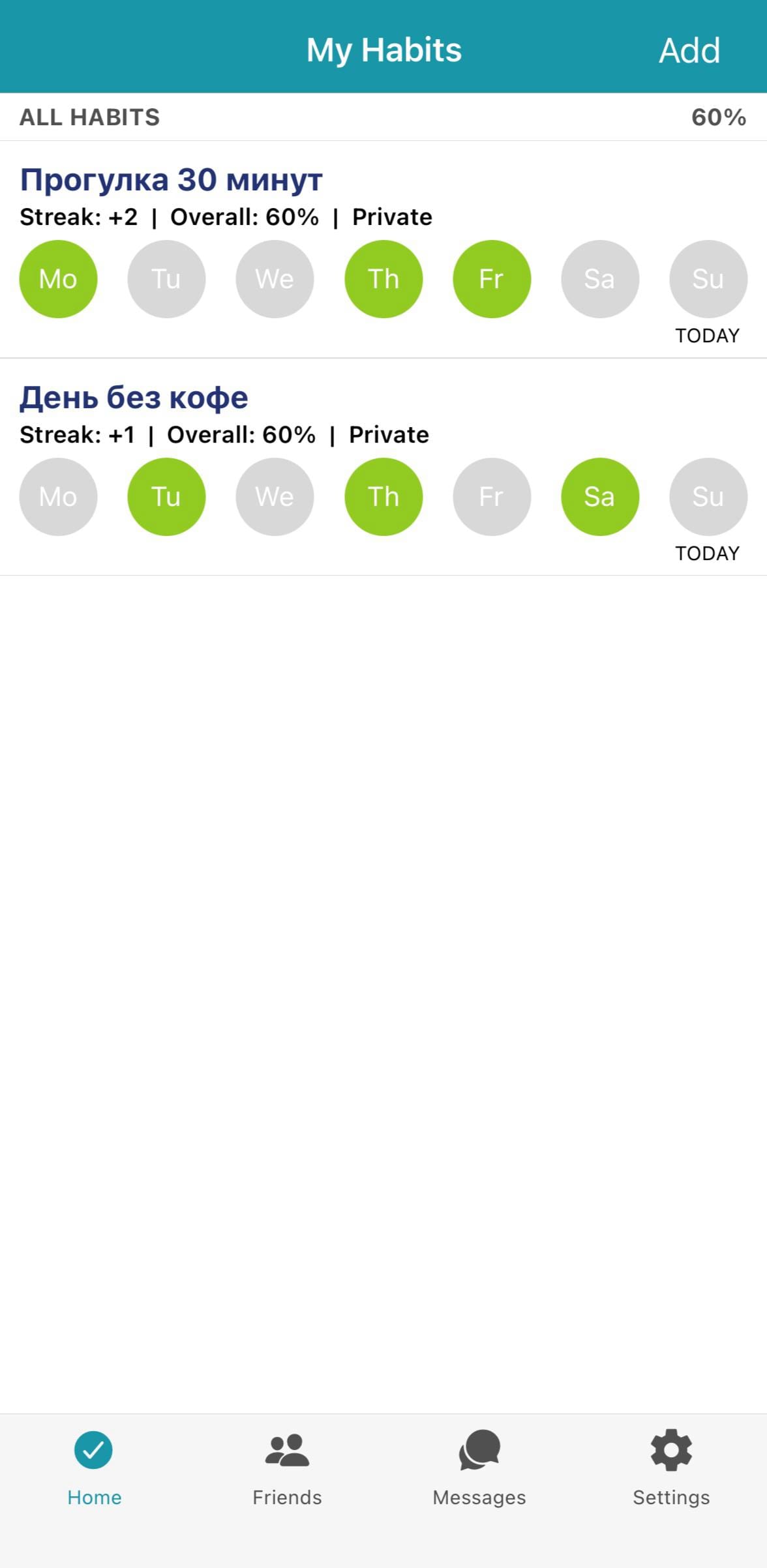Uncheck Saturday for День без кофе
767x1568 pixels.
[600, 497]
